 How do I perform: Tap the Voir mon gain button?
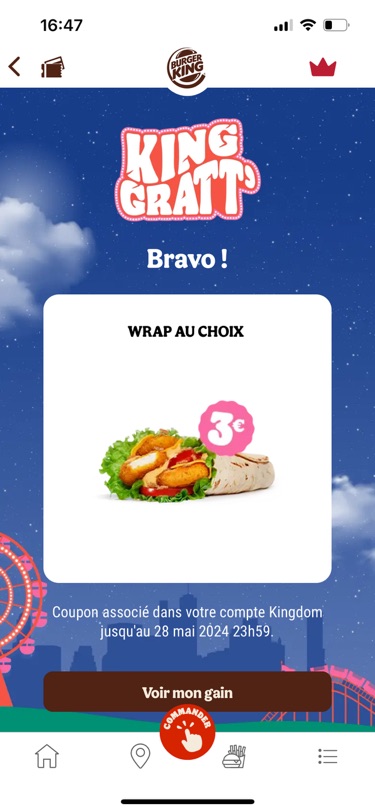coord(188,692)
